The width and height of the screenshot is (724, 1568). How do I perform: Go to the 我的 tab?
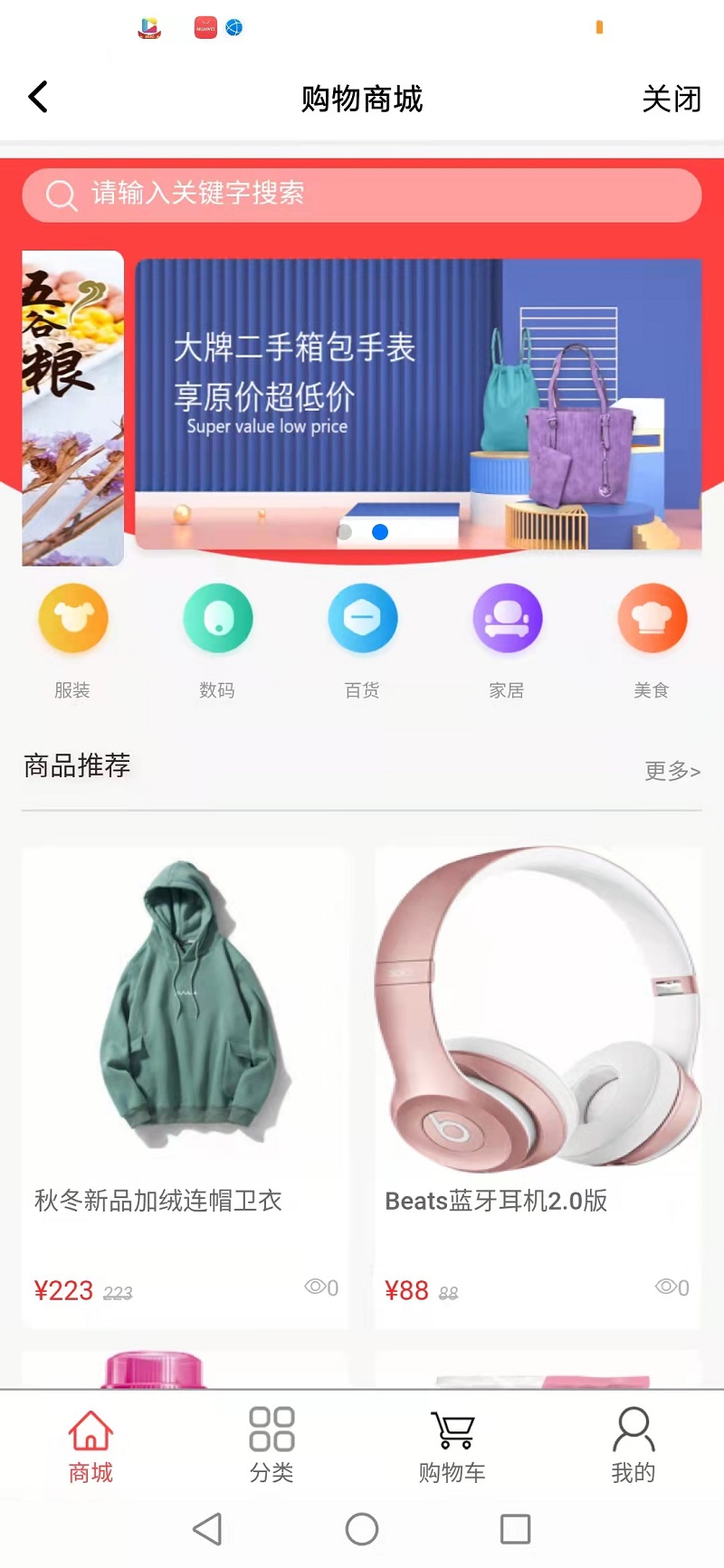click(633, 1446)
